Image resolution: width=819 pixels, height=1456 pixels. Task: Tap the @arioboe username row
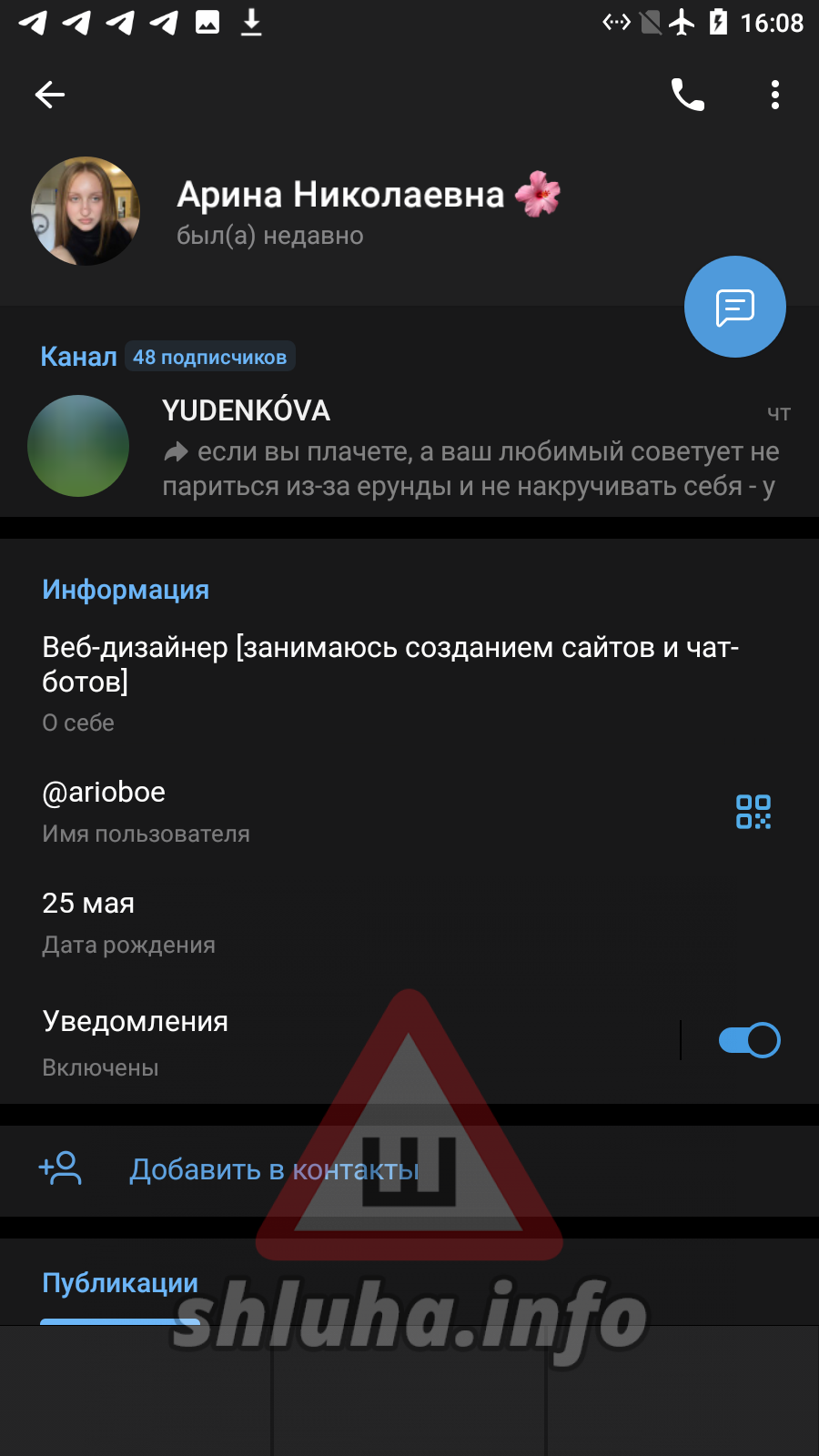point(273,810)
